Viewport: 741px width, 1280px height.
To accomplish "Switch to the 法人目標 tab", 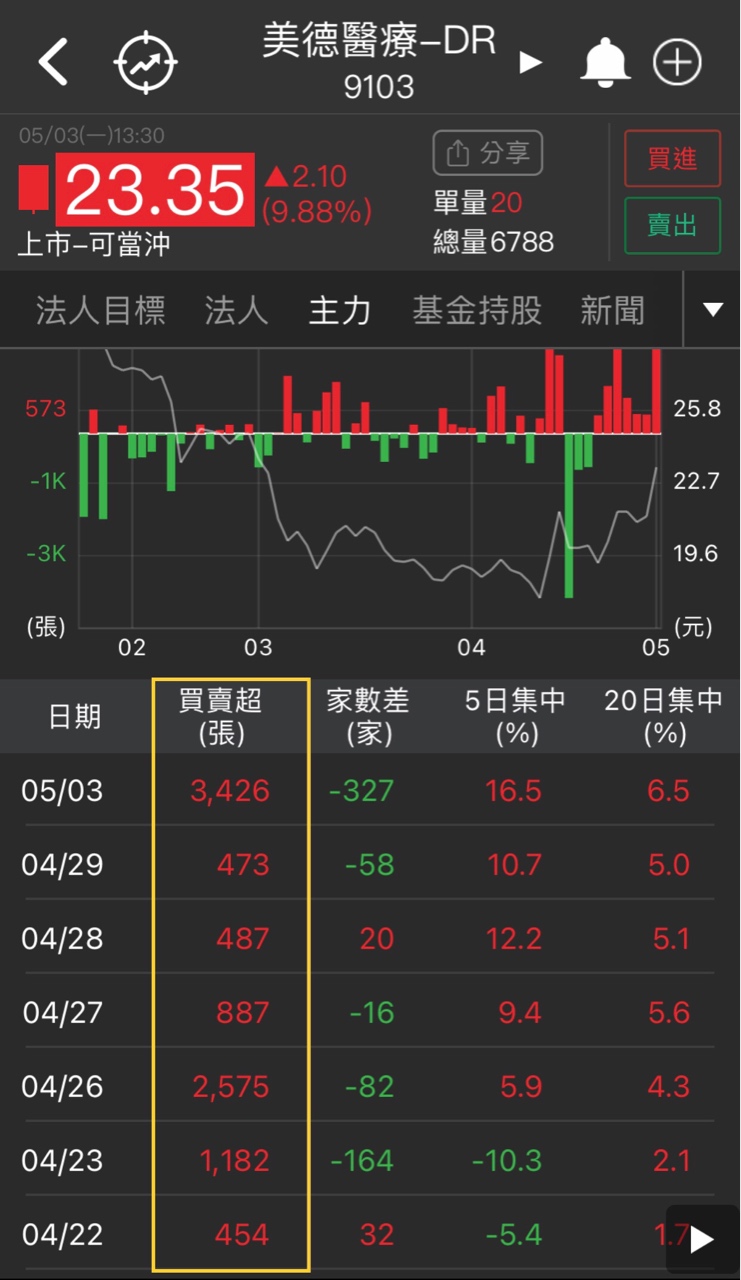I will (x=100, y=311).
